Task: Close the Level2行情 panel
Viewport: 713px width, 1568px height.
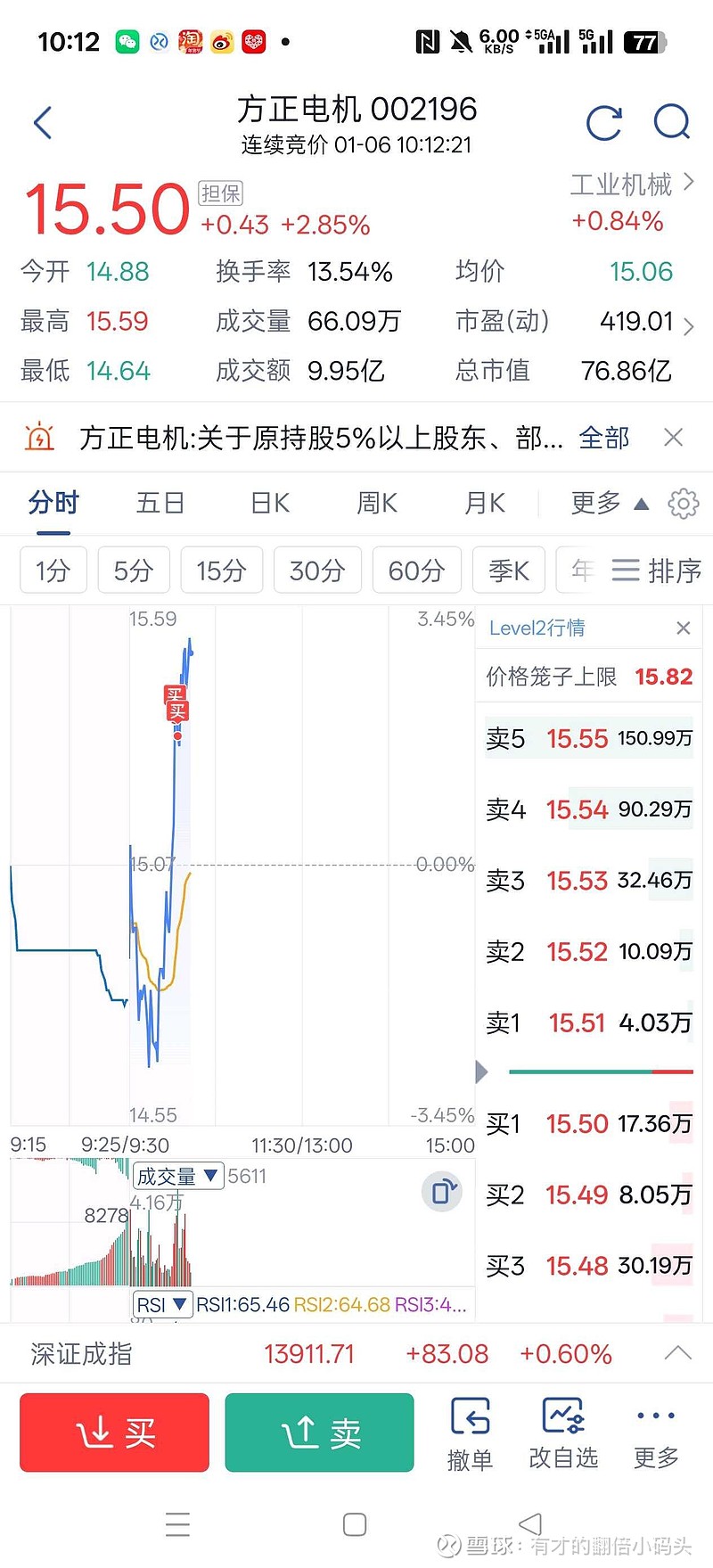Action: [683, 628]
